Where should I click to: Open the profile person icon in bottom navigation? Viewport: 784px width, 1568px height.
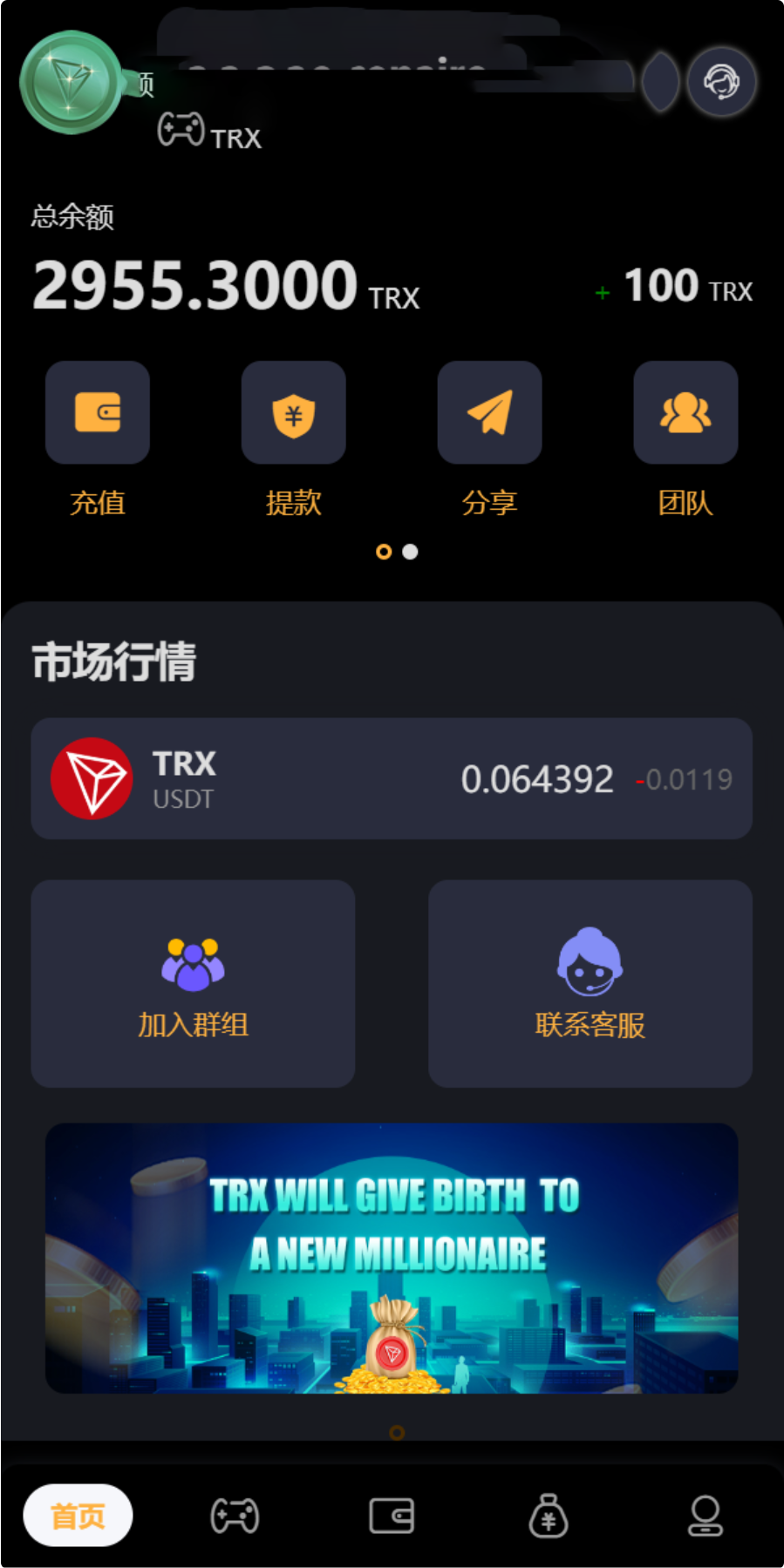pyautogui.click(x=705, y=1515)
